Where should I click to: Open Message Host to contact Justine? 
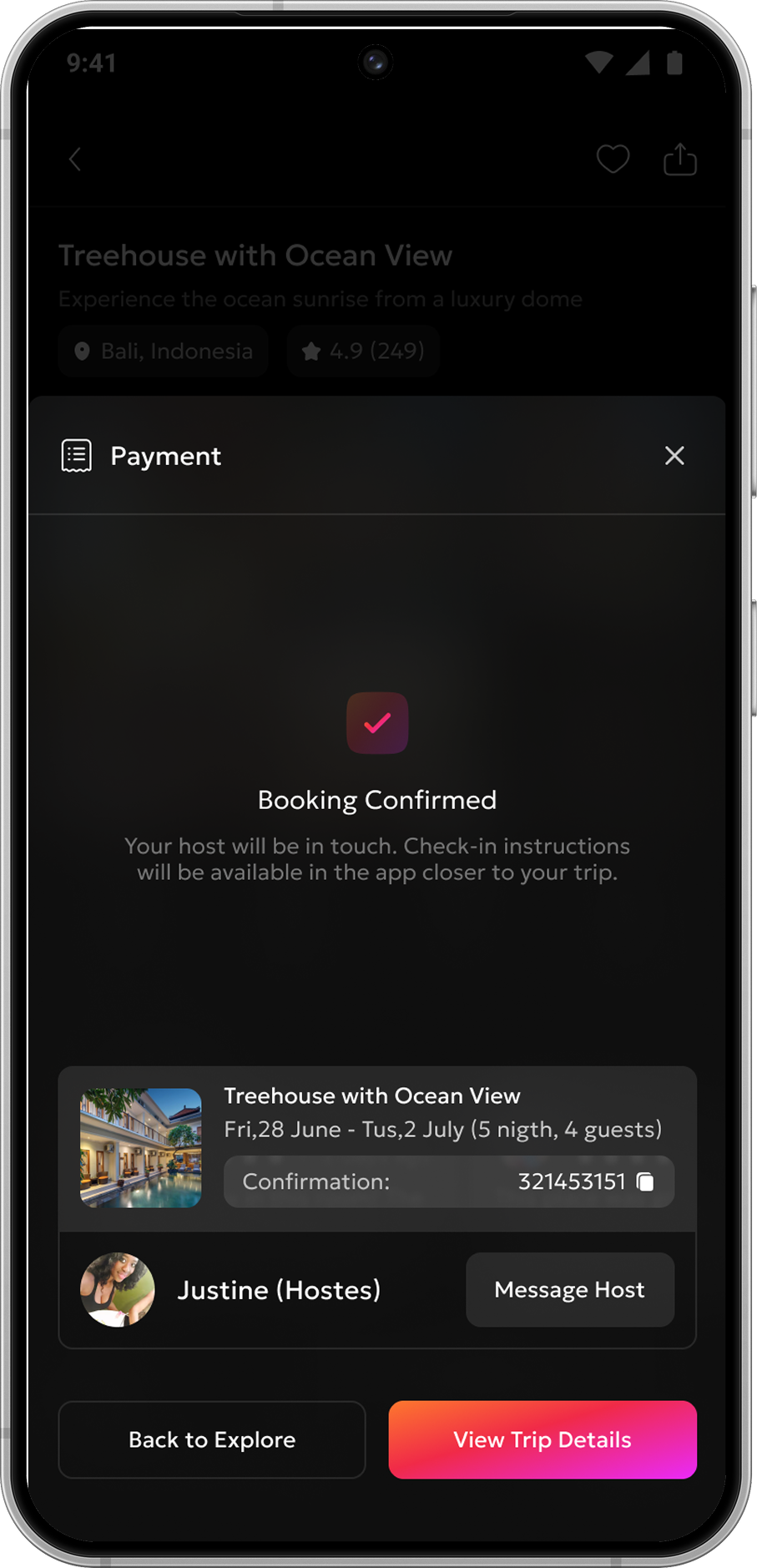569,1289
